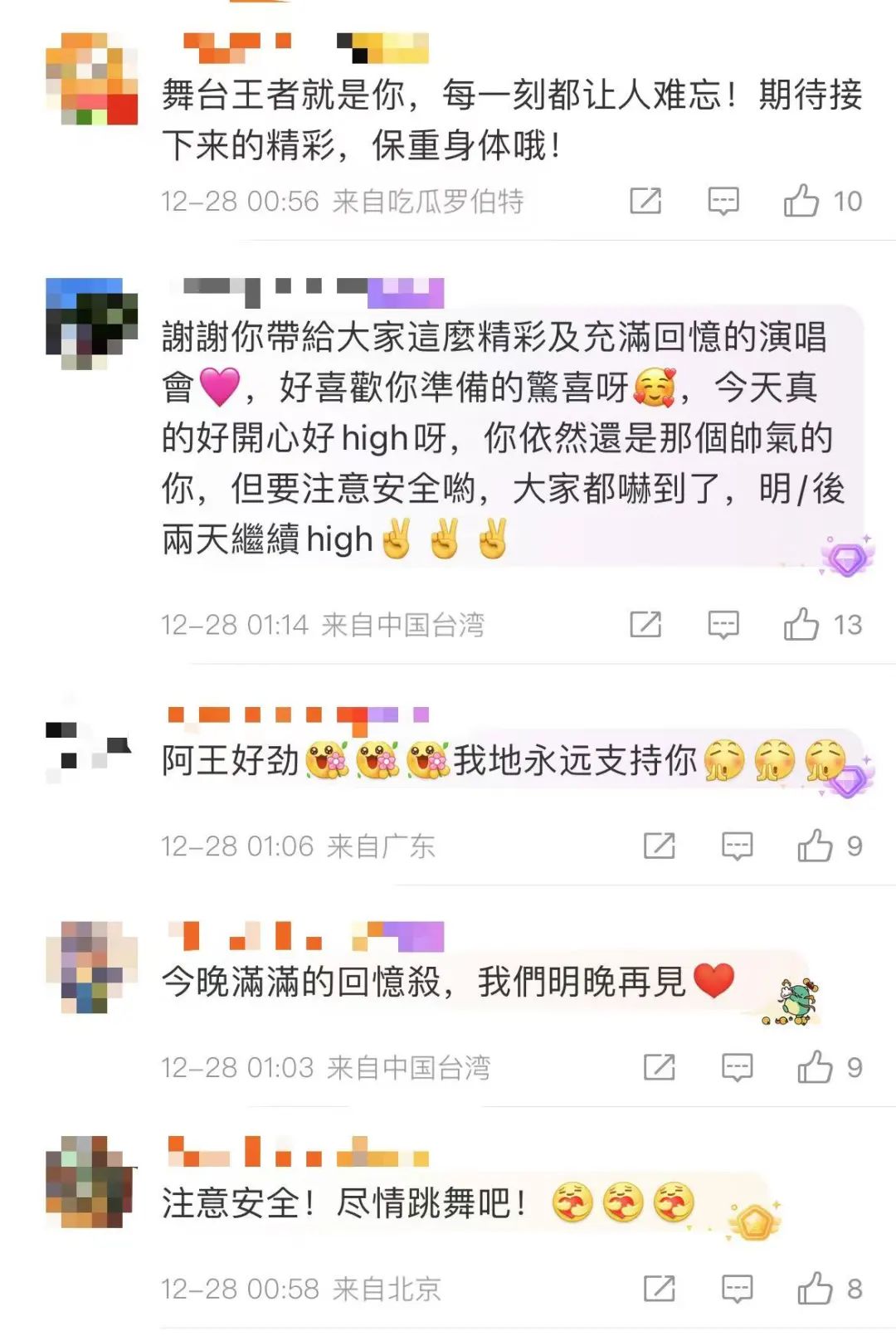Reply to the 今晚滿滿的回憶殺 comment
The height and width of the screenshot is (1336, 896).
[x=737, y=1067]
